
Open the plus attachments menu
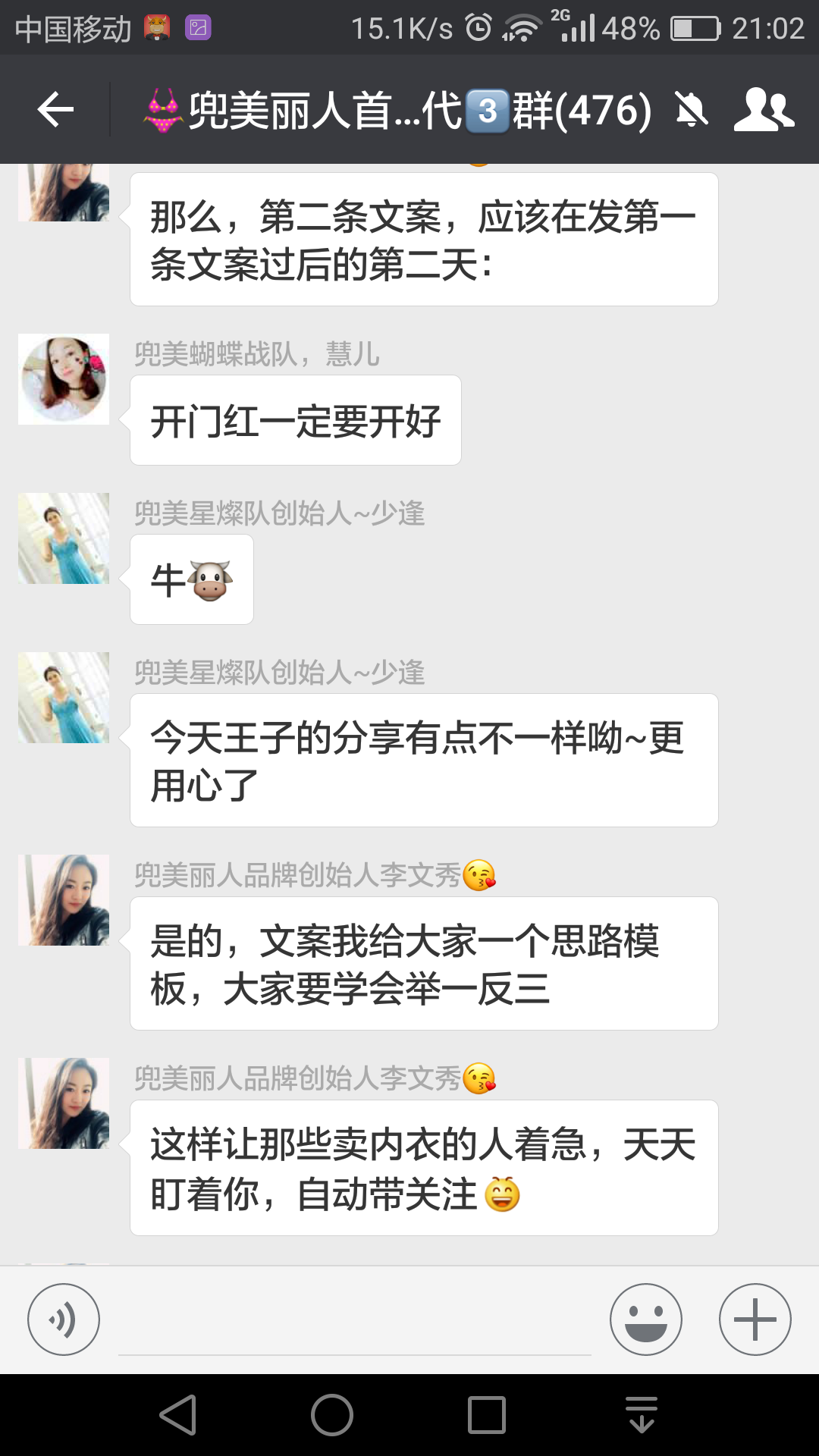(x=755, y=1319)
